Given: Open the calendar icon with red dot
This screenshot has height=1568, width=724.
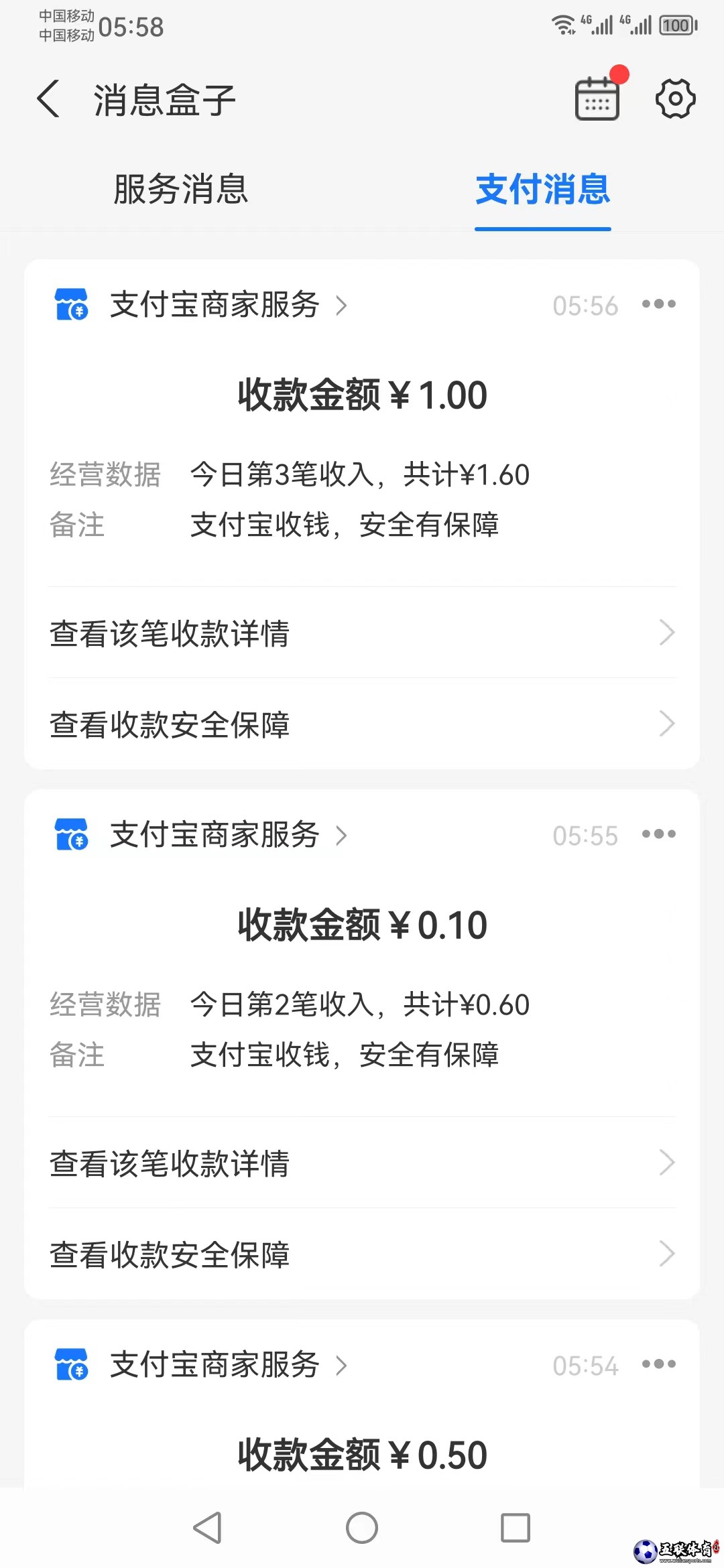Looking at the screenshot, I should pos(597,99).
